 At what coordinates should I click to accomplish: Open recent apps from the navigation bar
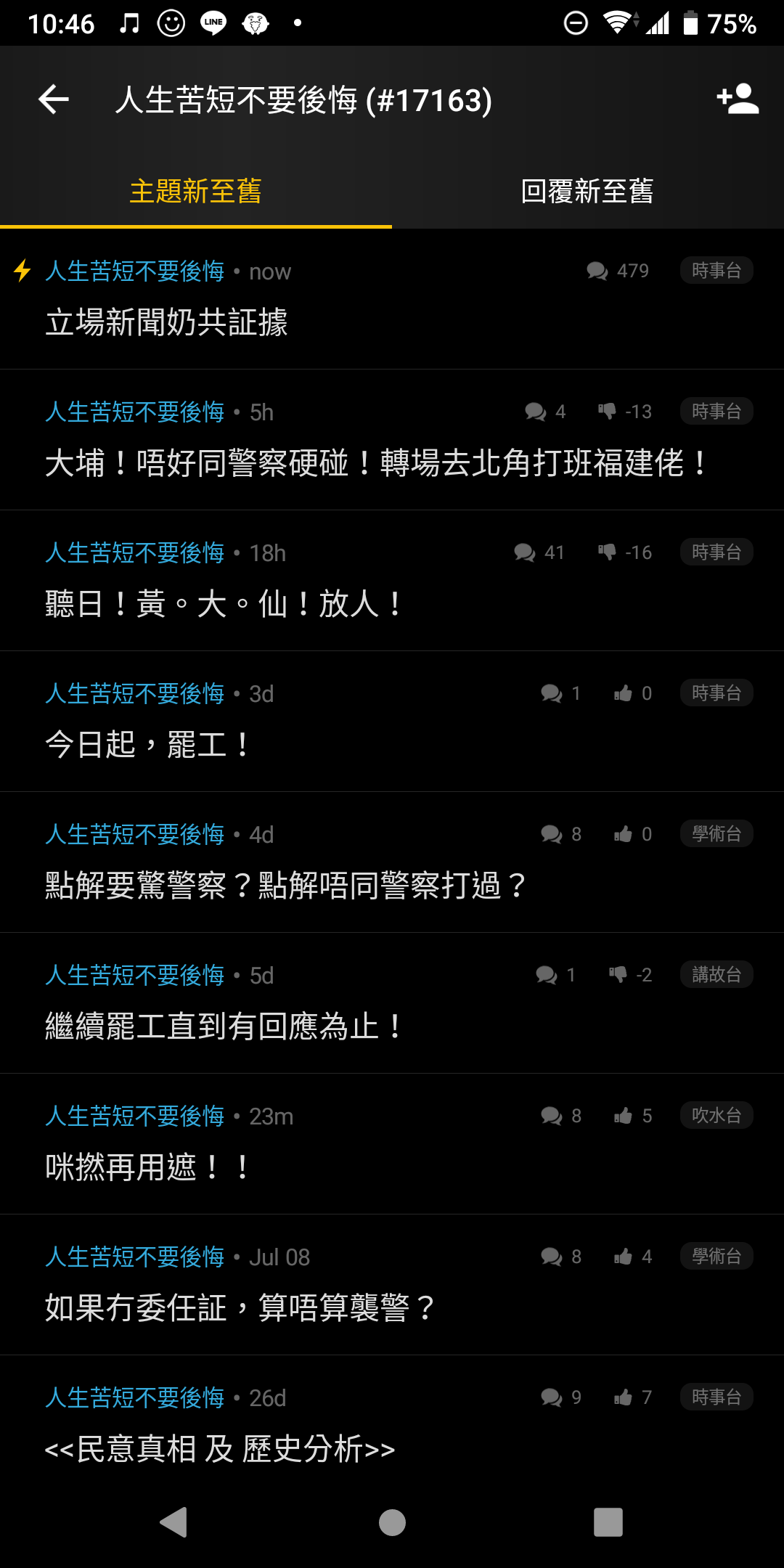[608, 1522]
